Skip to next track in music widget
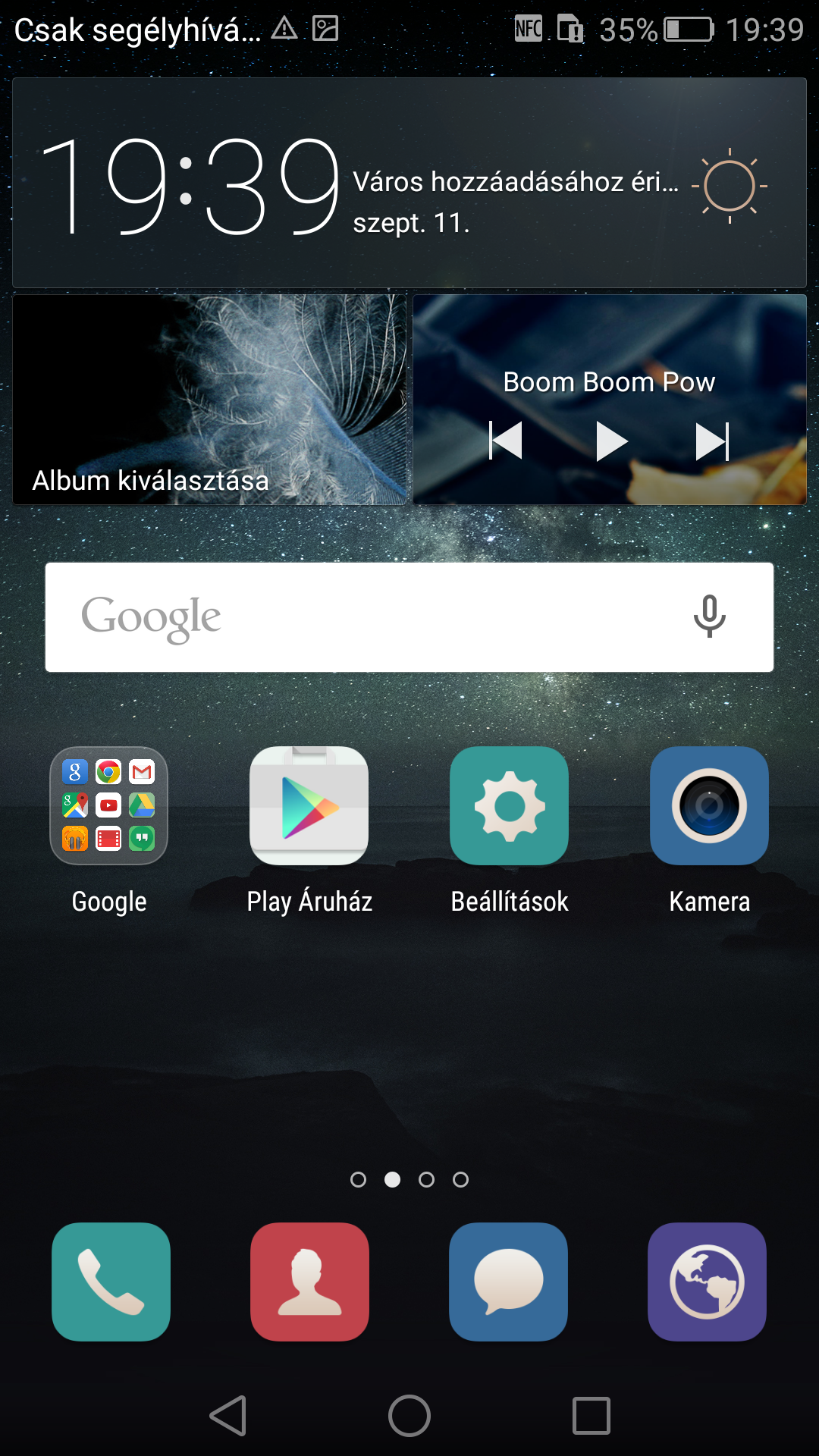Screen dimensions: 819x1456 point(712,441)
